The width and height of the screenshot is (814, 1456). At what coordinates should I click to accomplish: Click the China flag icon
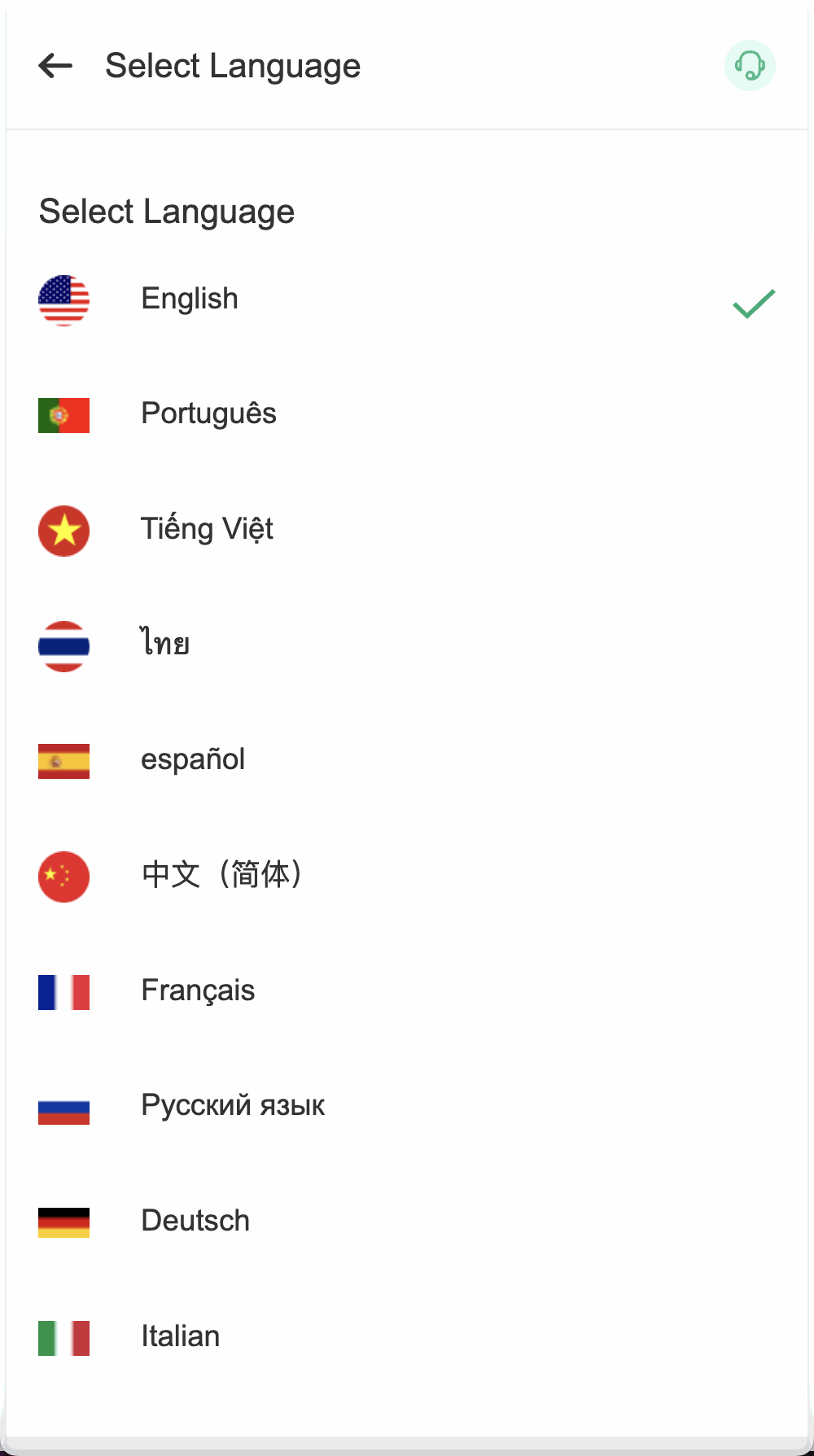(63, 877)
